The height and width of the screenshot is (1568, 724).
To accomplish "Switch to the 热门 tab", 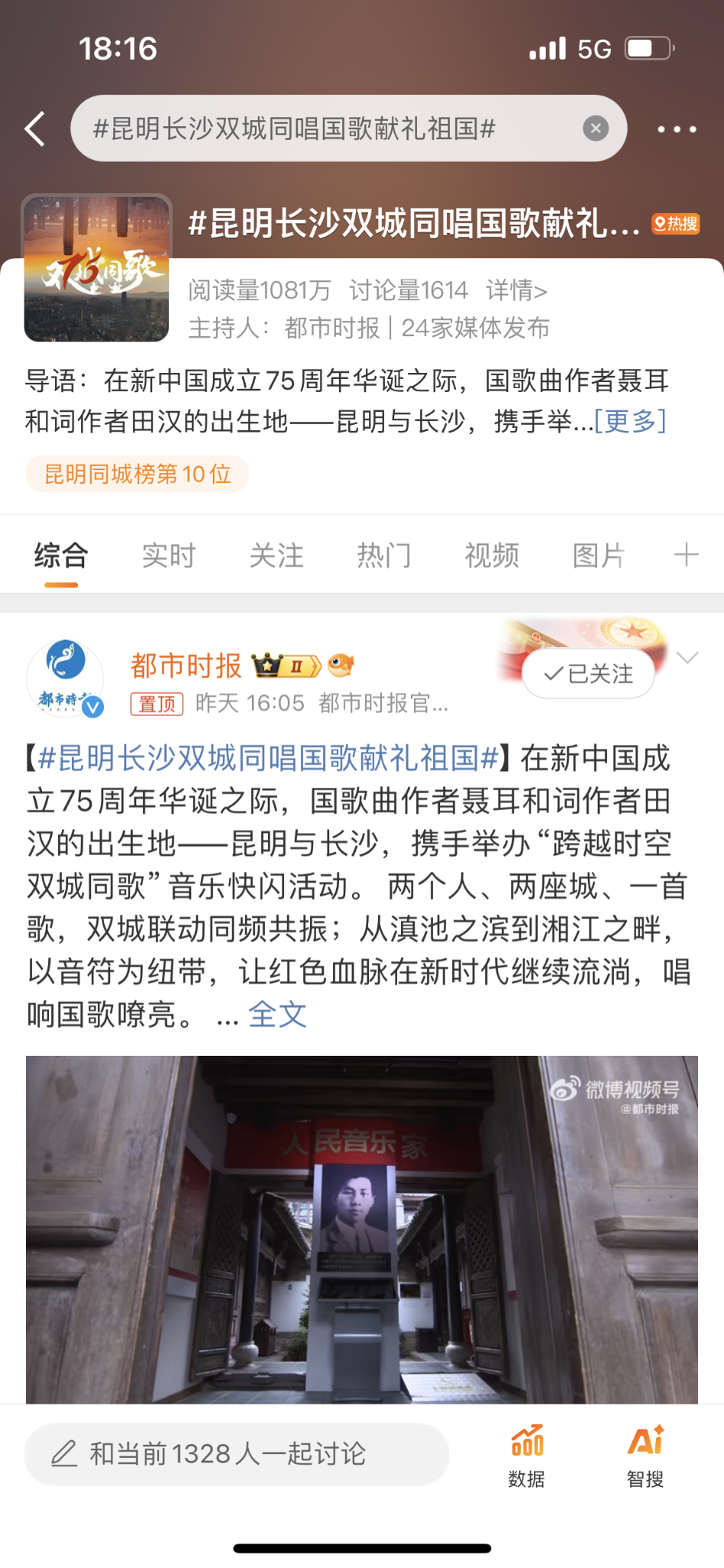I will [384, 556].
